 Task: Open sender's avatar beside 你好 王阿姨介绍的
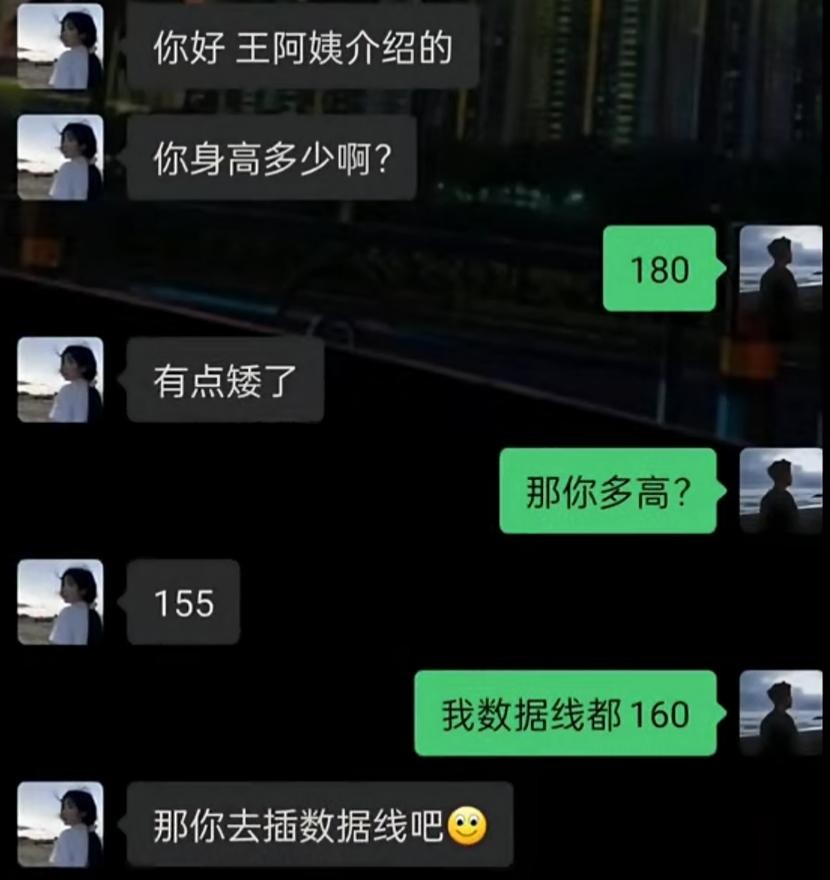(x=60, y=46)
